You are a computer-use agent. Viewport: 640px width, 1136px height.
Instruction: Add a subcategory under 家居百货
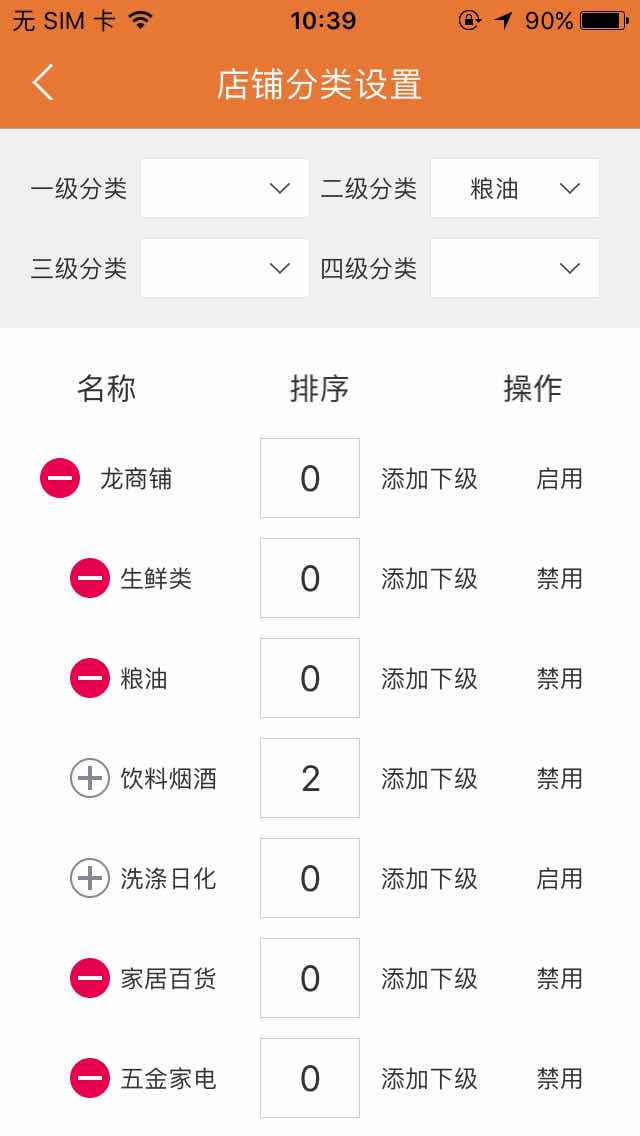point(429,979)
